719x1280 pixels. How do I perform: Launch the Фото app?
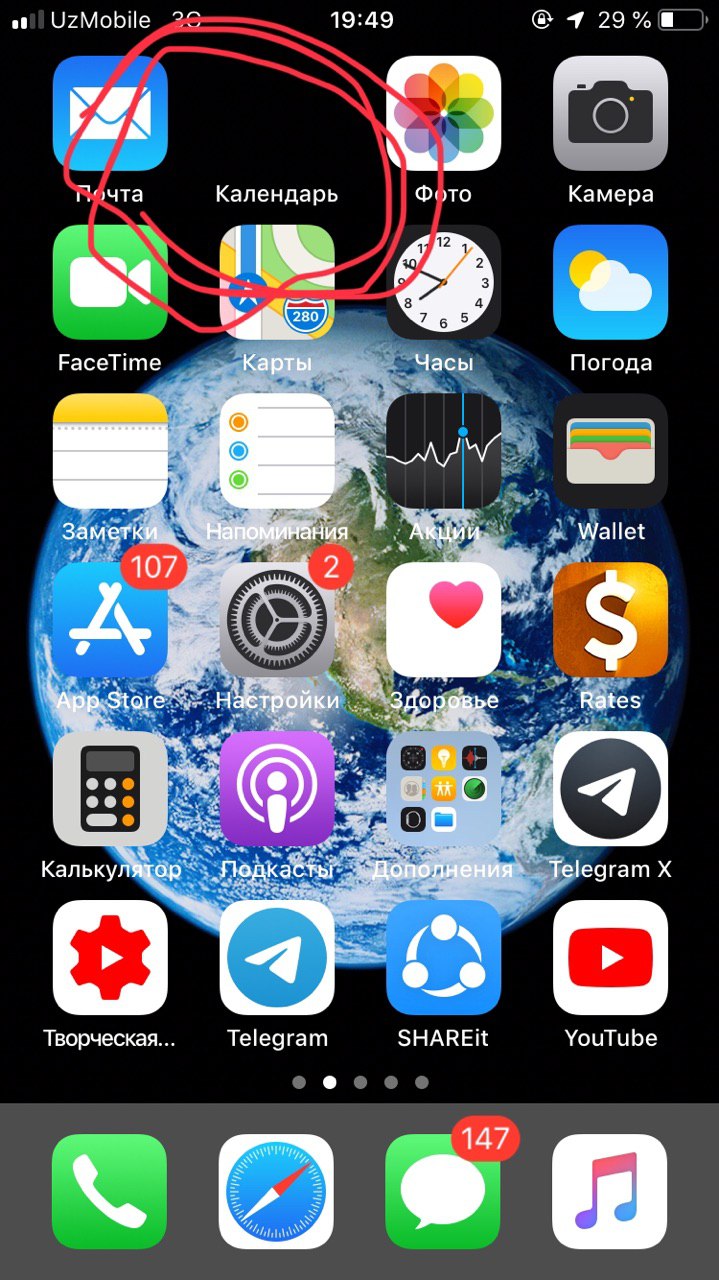(443, 113)
